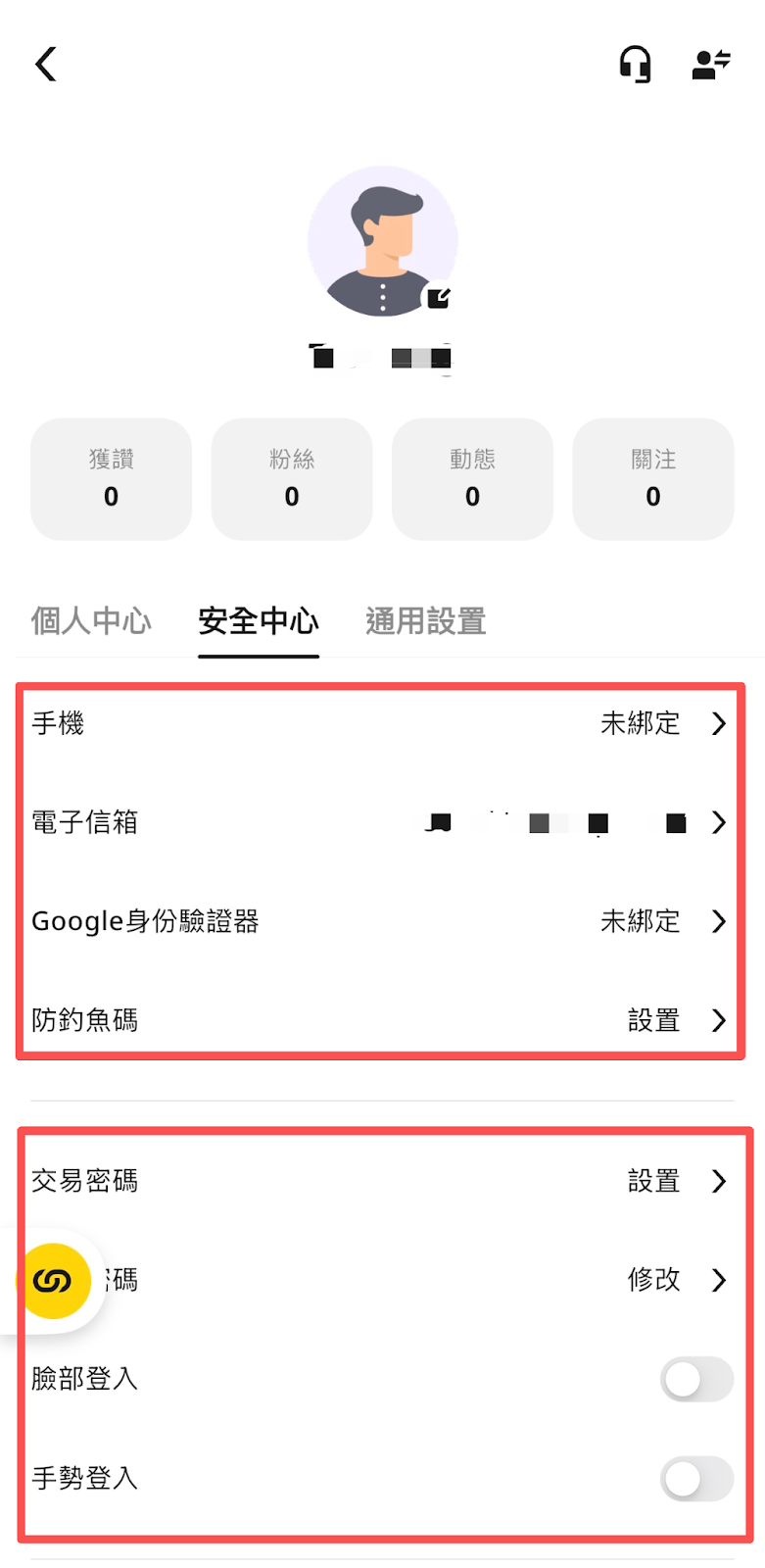Switch to the 通用設置 tab
Viewport: 765px width, 1568px height.
tap(426, 620)
